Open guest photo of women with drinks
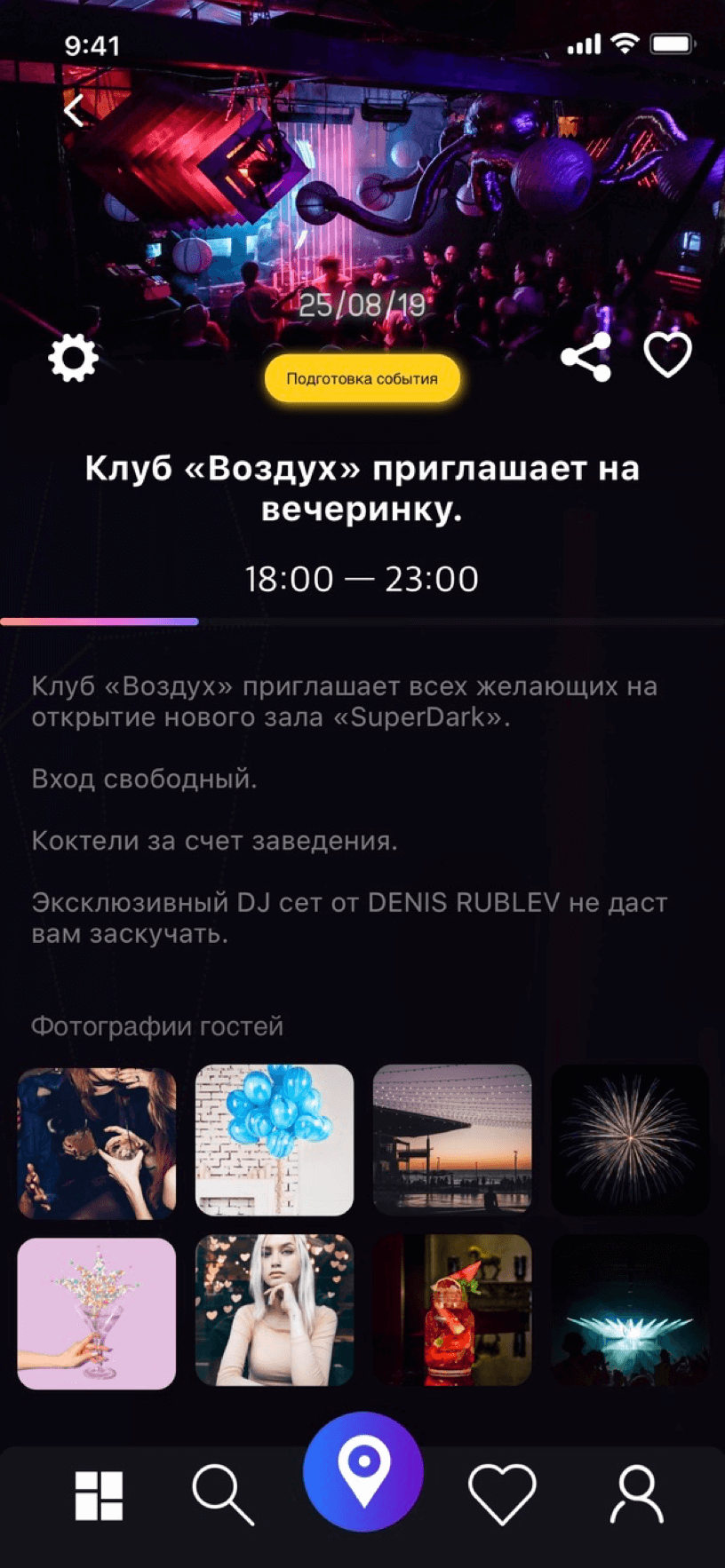The height and width of the screenshot is (1568, 725). click(97, 1141)
